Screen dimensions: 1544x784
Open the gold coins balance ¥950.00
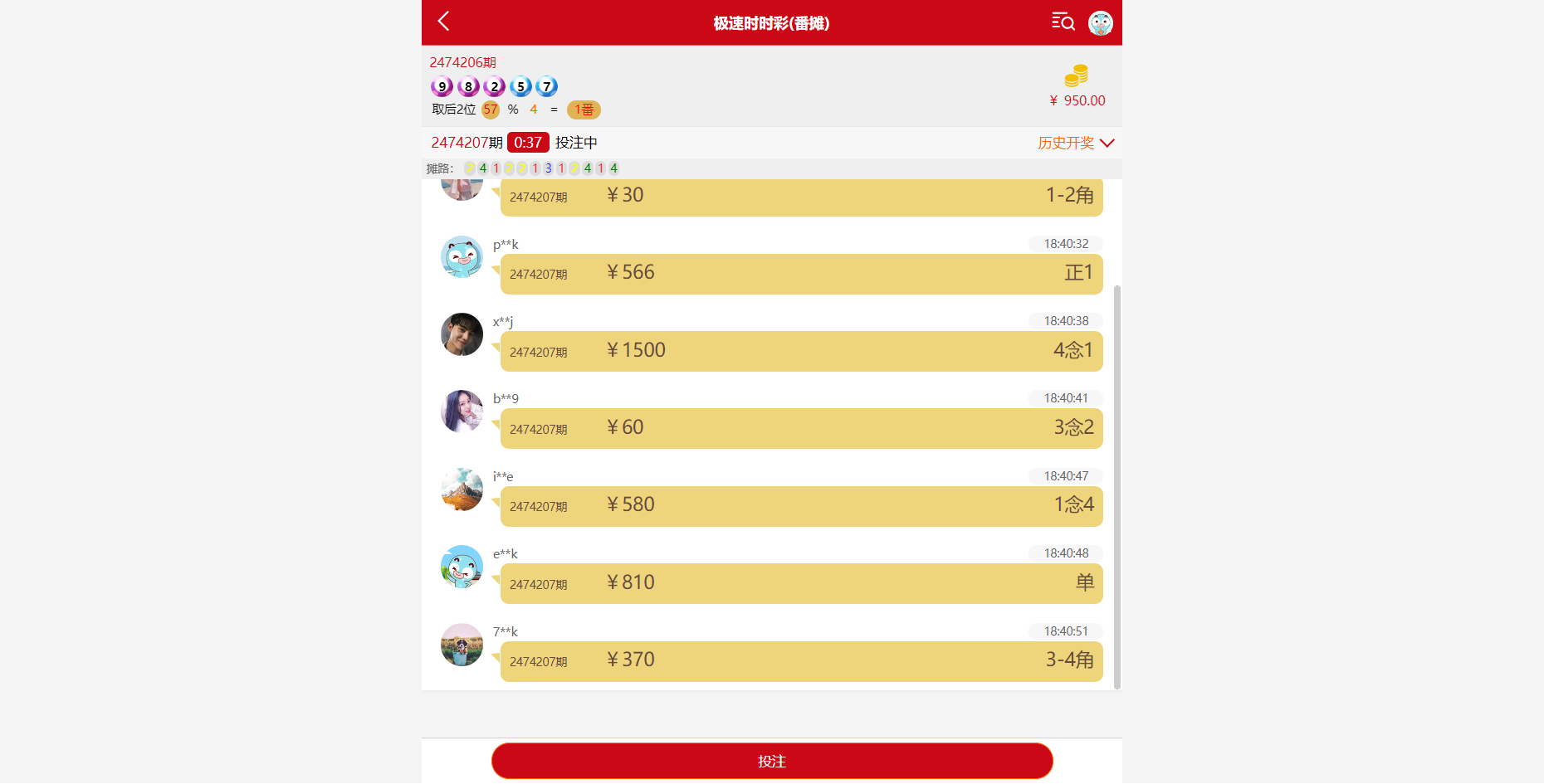pos(1077,85)
